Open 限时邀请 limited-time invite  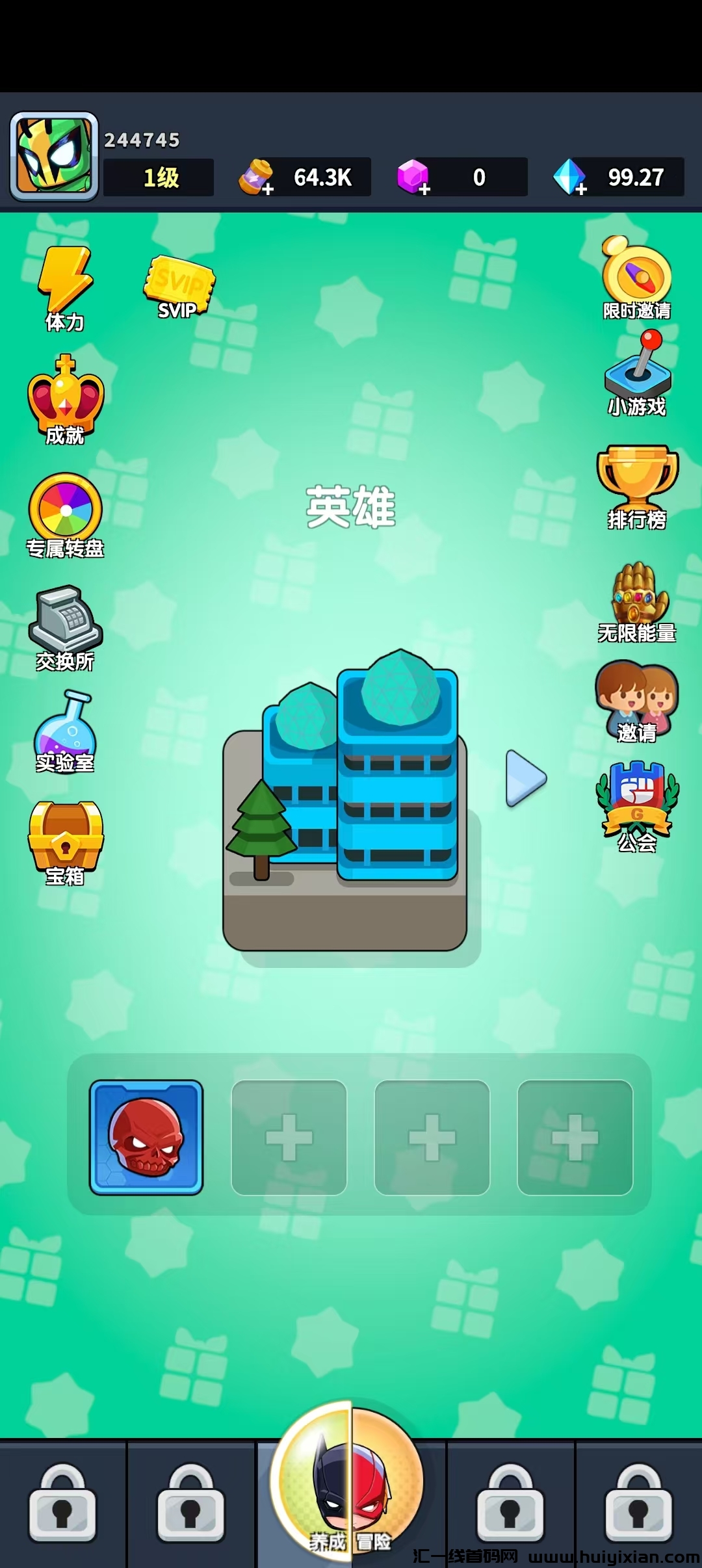tap(636, 276)
